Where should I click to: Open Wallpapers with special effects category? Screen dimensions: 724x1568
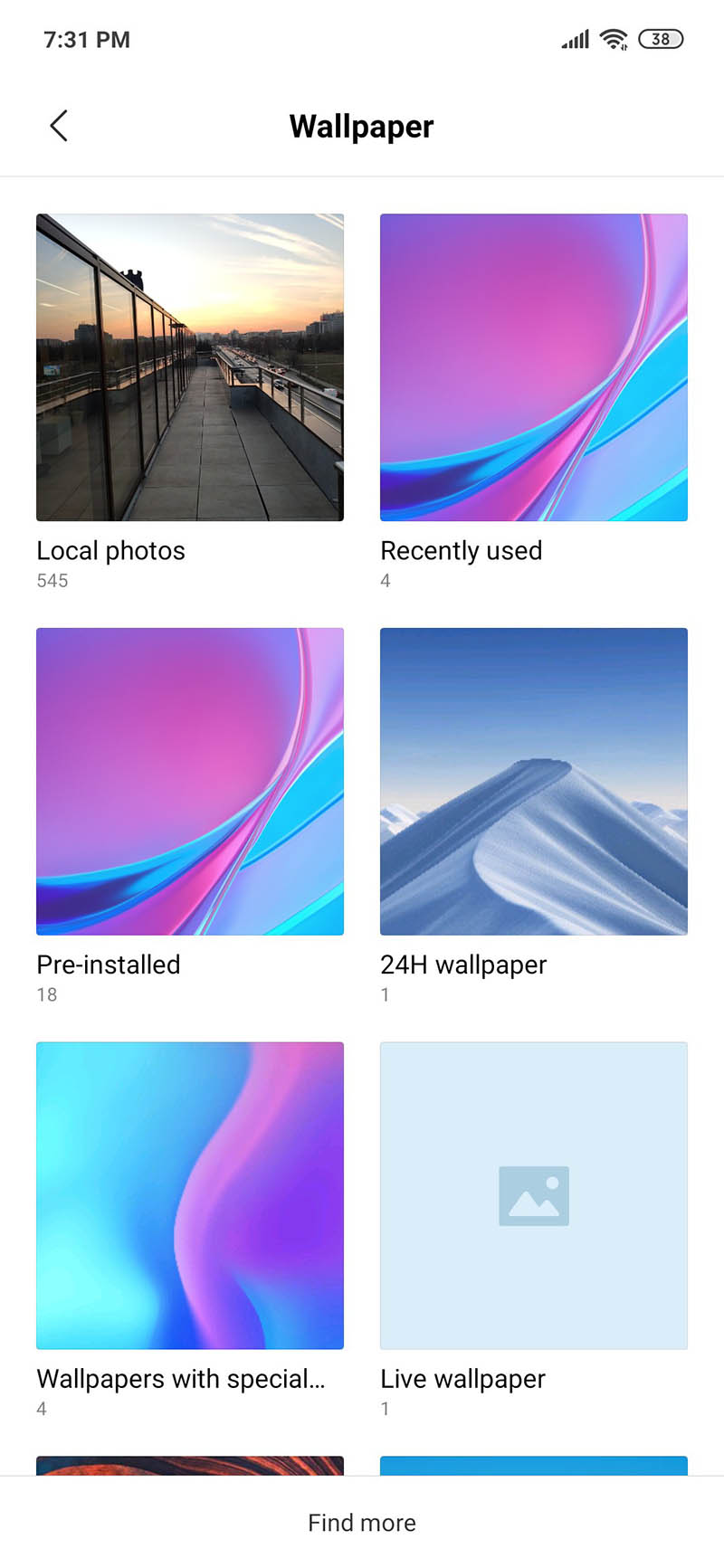190,1195
